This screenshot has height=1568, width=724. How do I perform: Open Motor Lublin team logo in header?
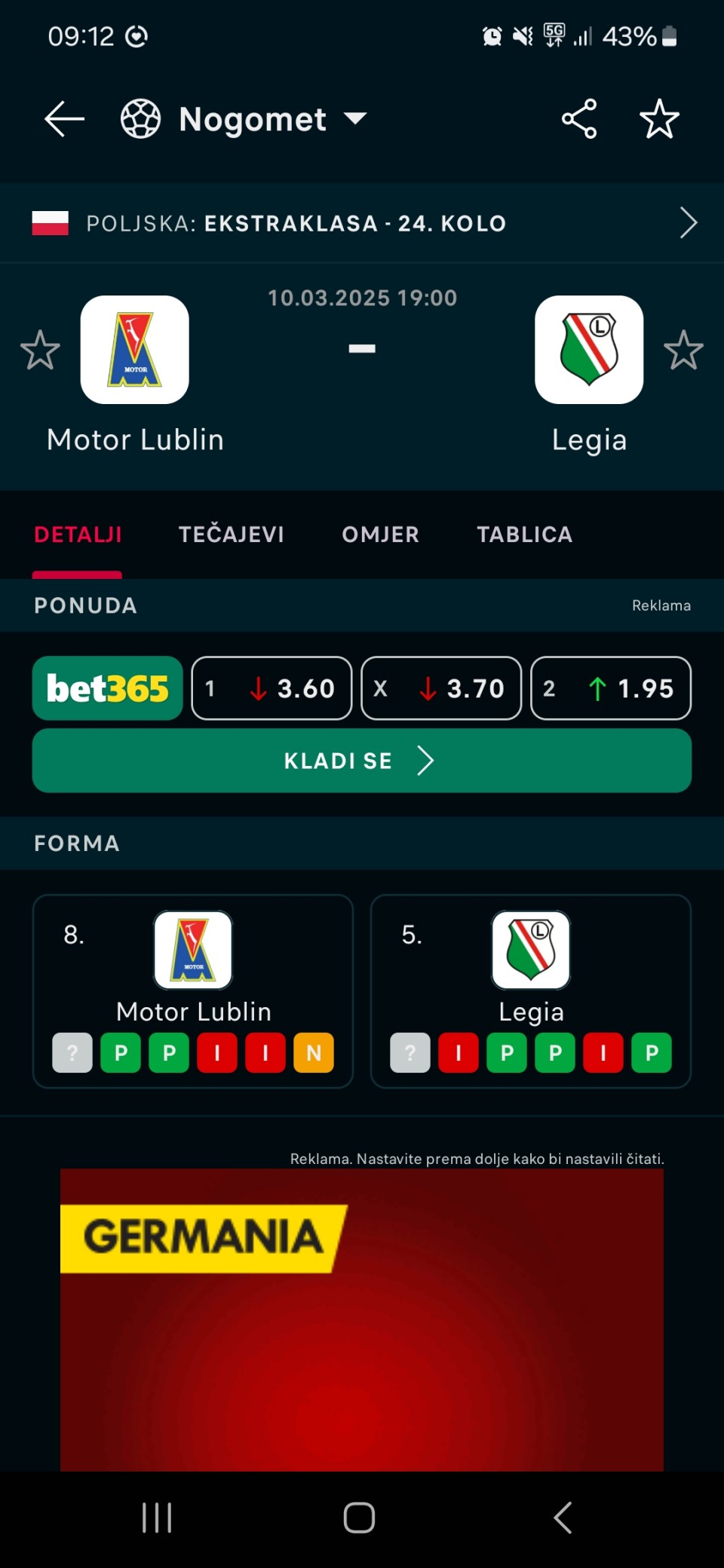(135, 350)
